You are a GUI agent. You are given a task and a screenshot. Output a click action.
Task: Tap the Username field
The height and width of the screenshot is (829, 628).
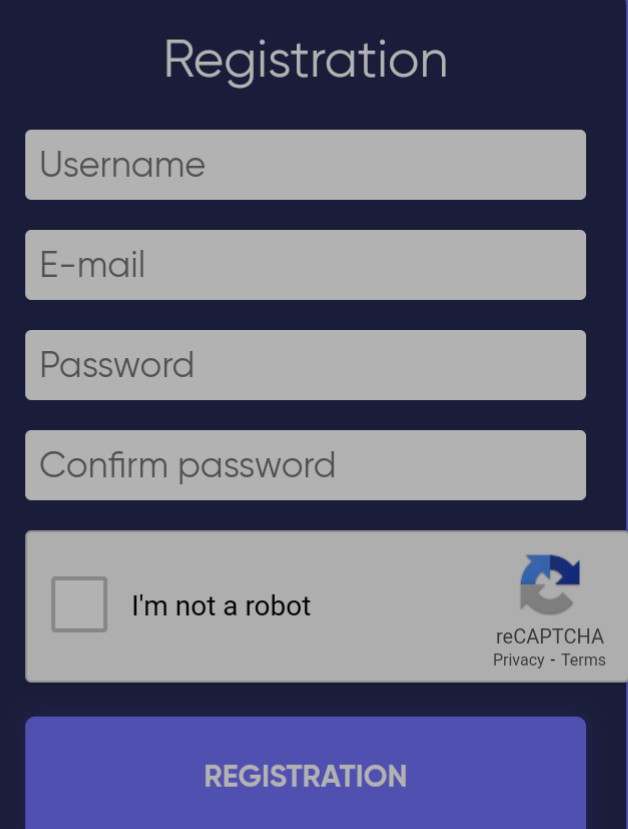click(x=305, y=165)
